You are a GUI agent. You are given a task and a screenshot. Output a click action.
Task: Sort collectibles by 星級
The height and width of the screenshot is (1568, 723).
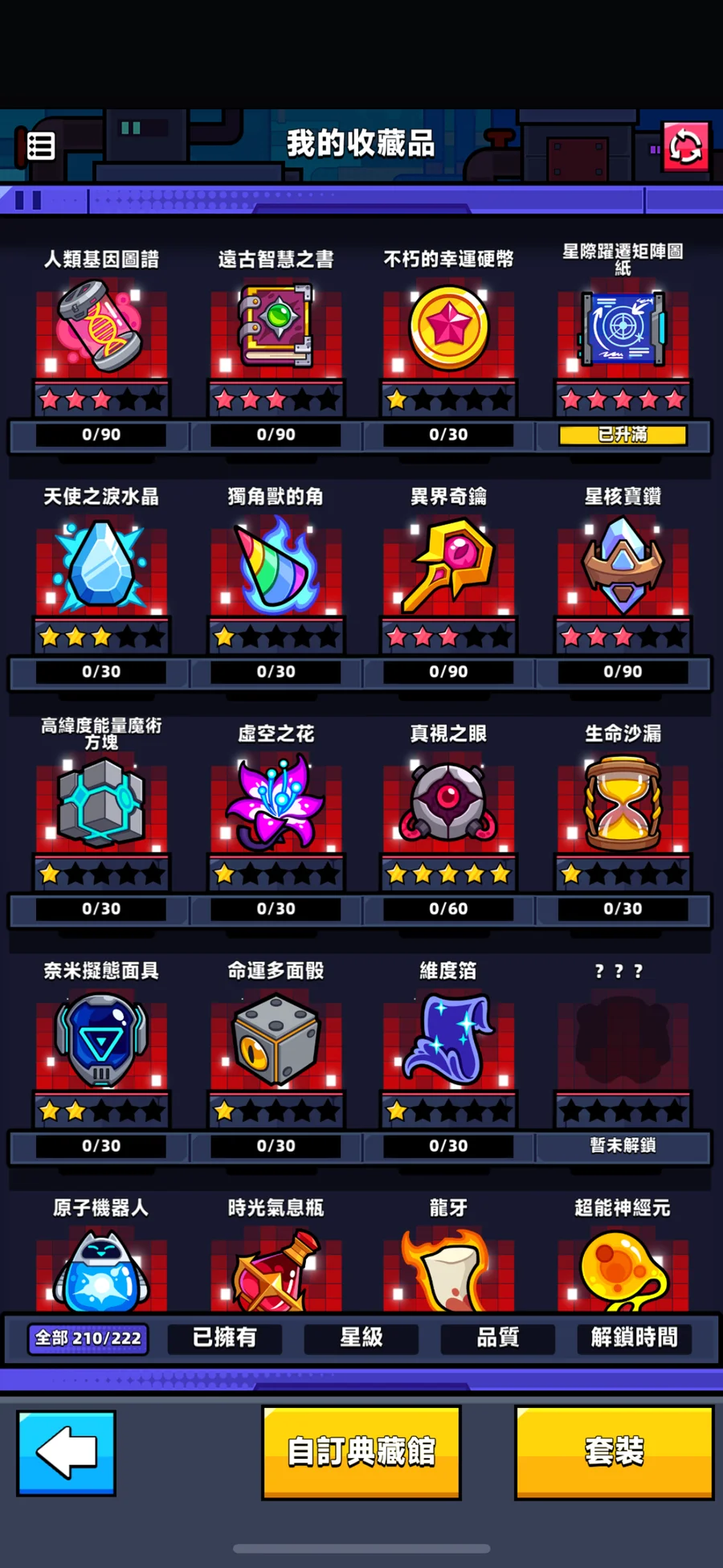(x=361, y=1338)
